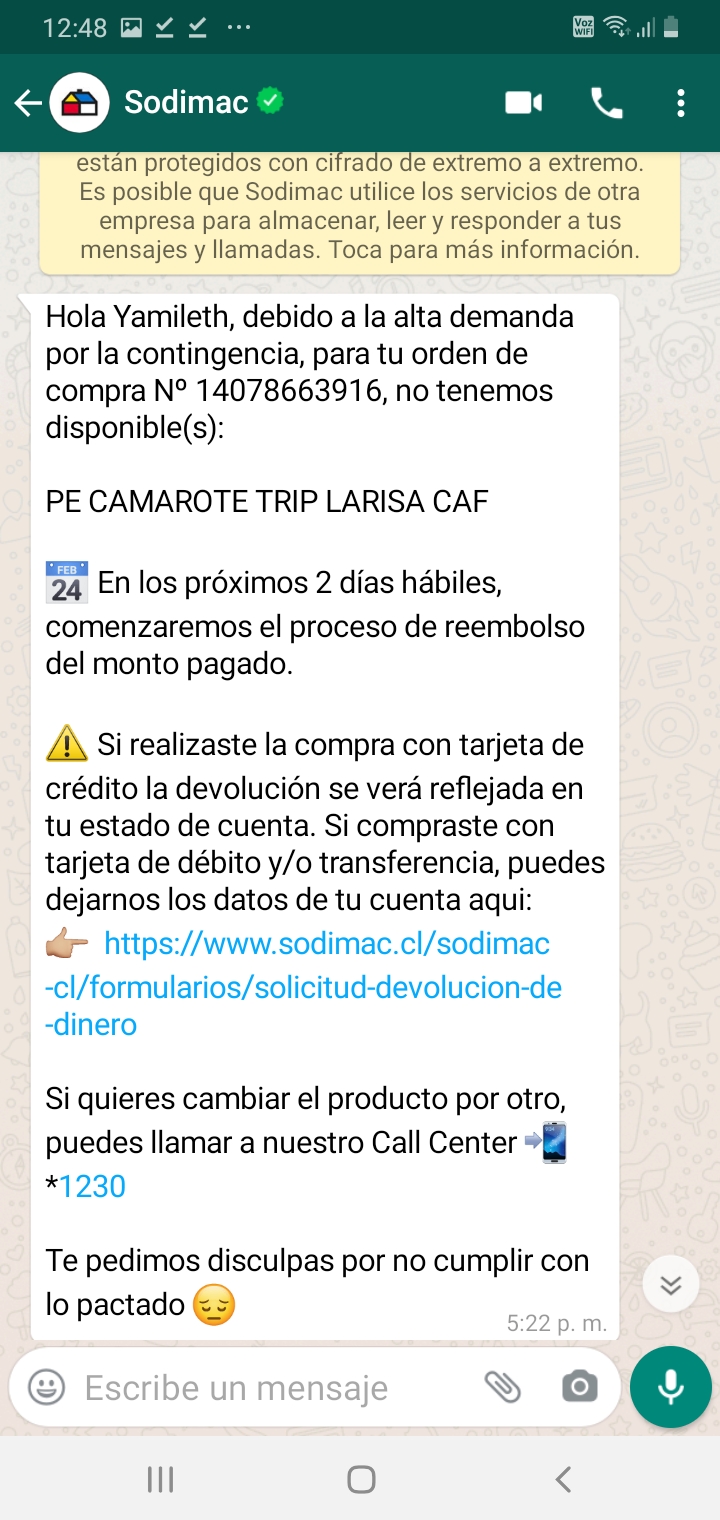The height and width of the screenshot is (1520, 720).
Task: Open the camera from message bar
Action: click(579, 1387)
